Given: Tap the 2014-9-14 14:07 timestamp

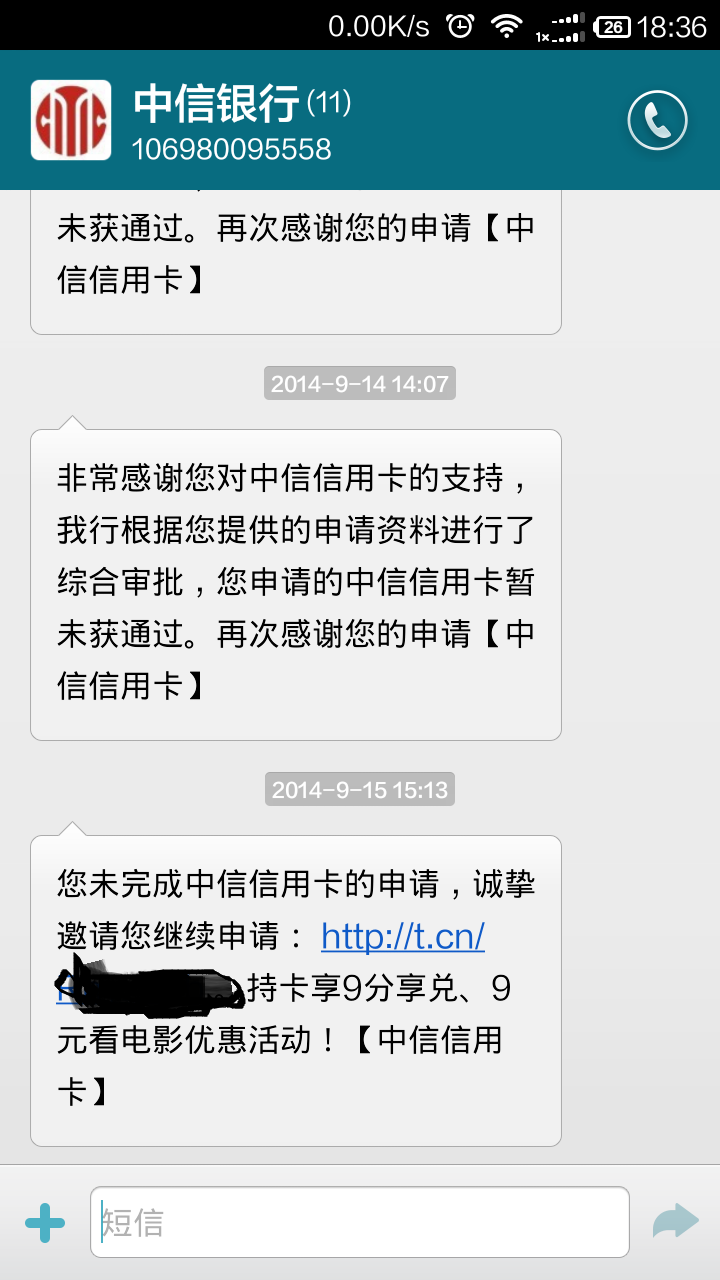Looking at the screenshot, I should (360, 383).
